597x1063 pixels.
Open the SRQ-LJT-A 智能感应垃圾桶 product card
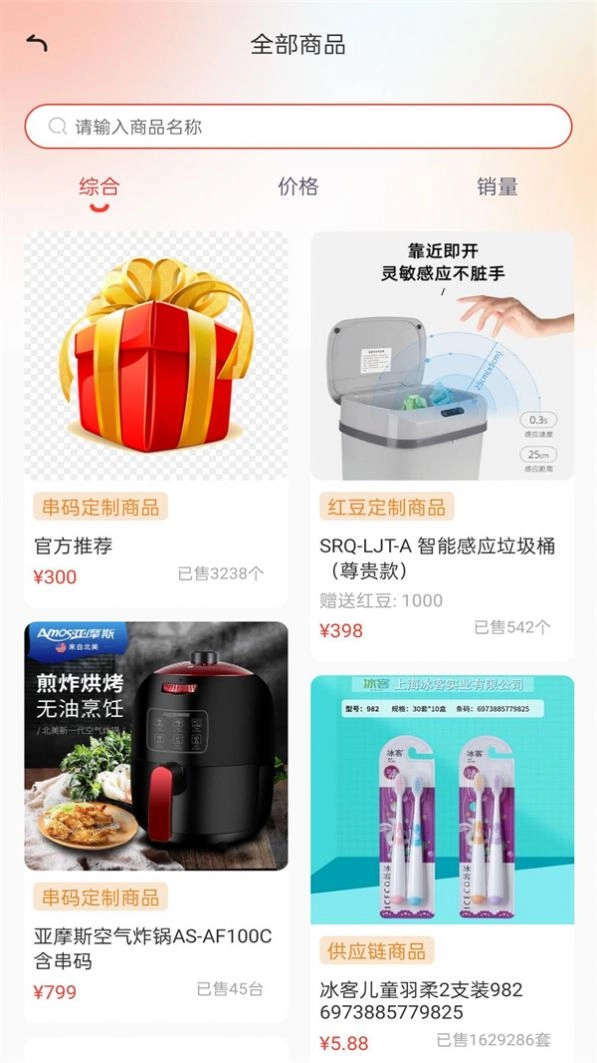[x=442, y=445]
